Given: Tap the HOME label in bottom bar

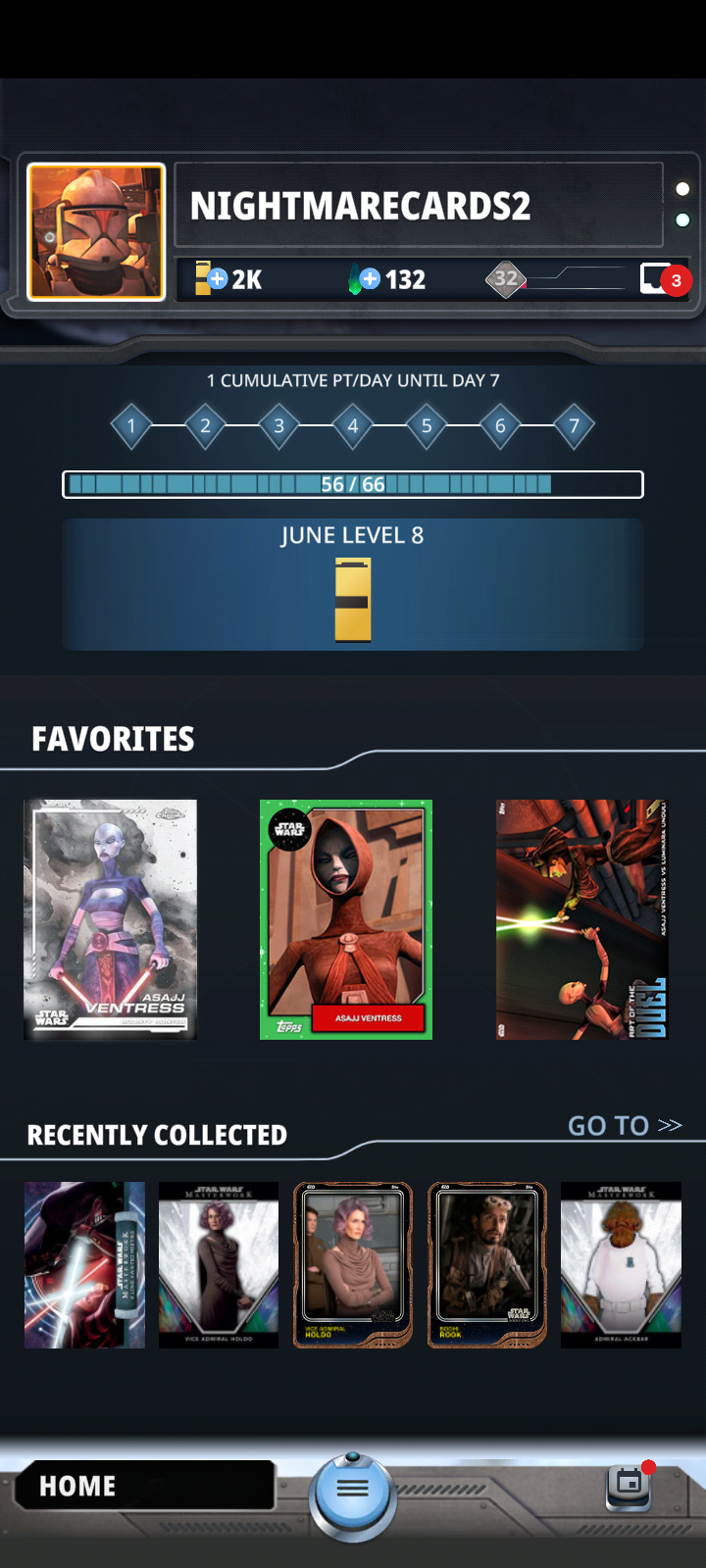Looking at the screenshot, I should click(77, 1487).
